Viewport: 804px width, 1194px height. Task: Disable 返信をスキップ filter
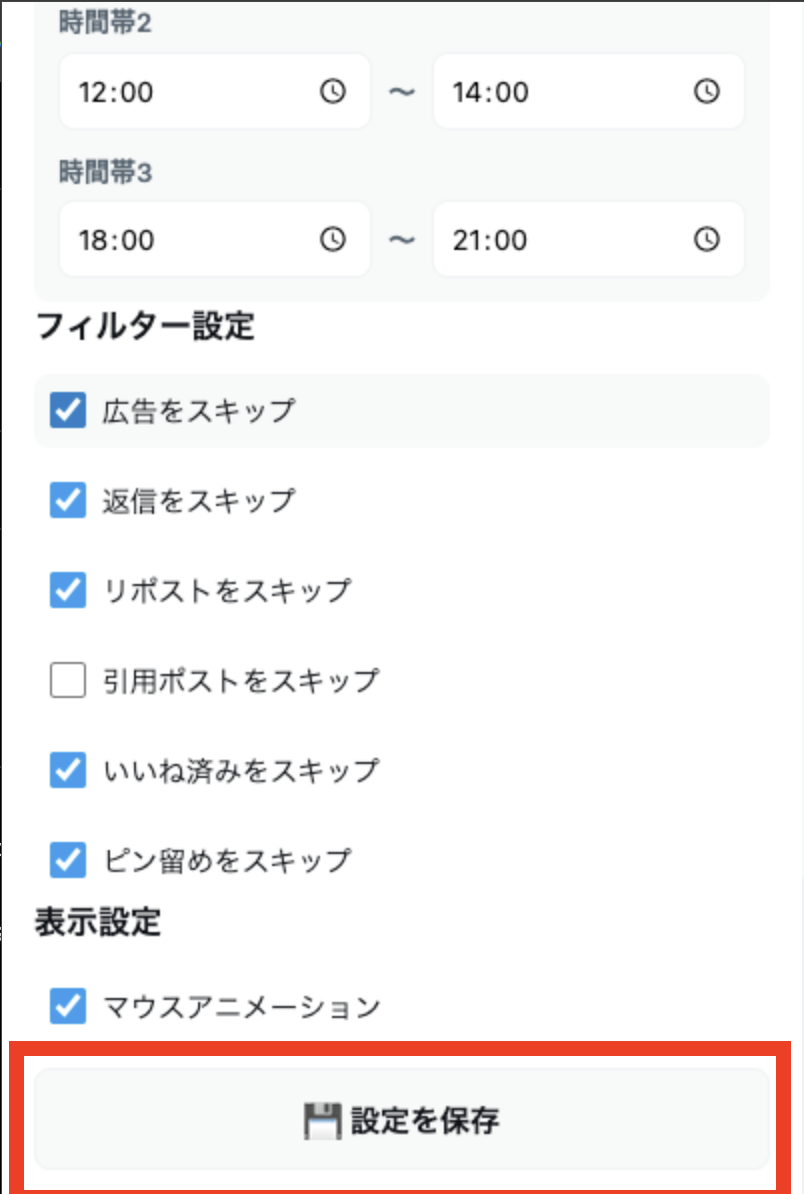(68, 500)
